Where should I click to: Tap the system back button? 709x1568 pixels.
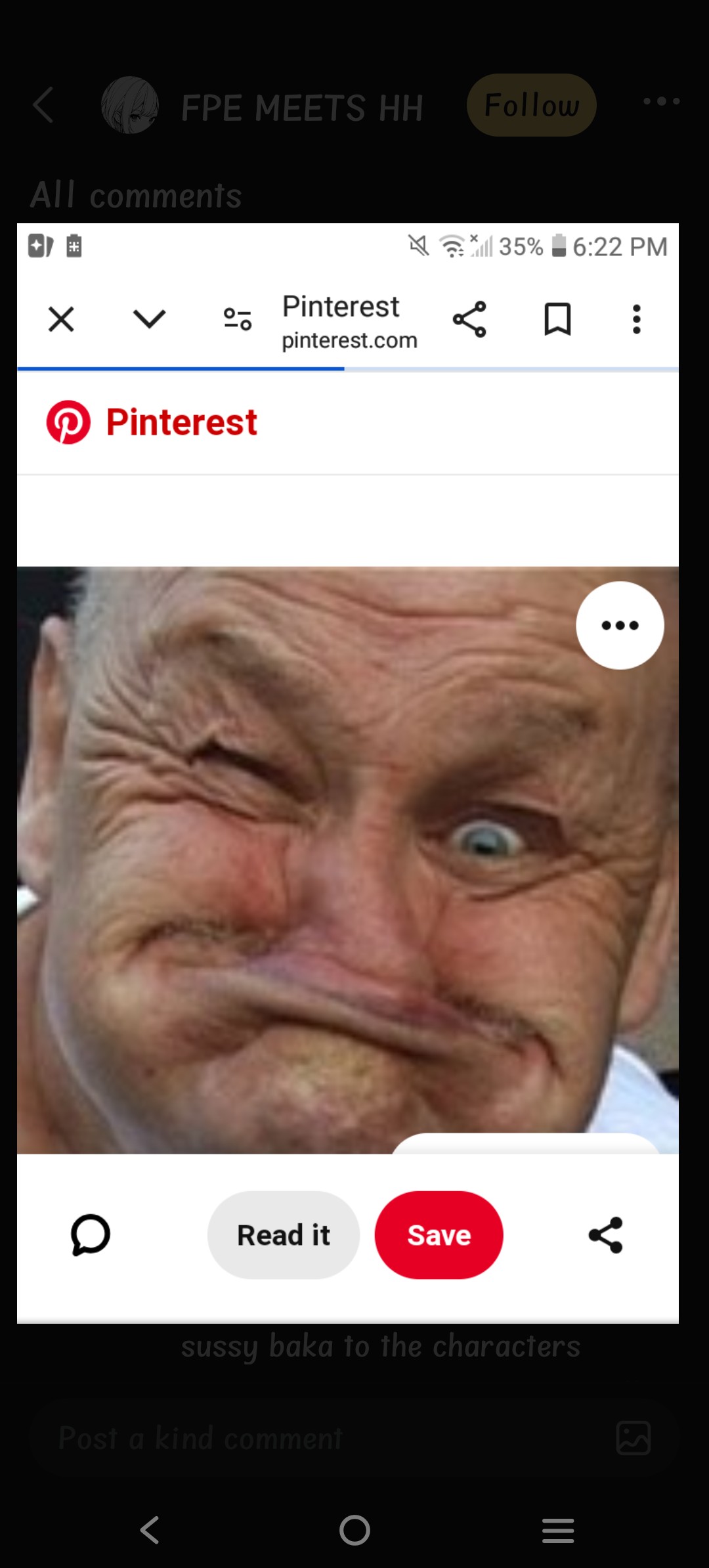pyautogui.click(x=150, y=1530)
